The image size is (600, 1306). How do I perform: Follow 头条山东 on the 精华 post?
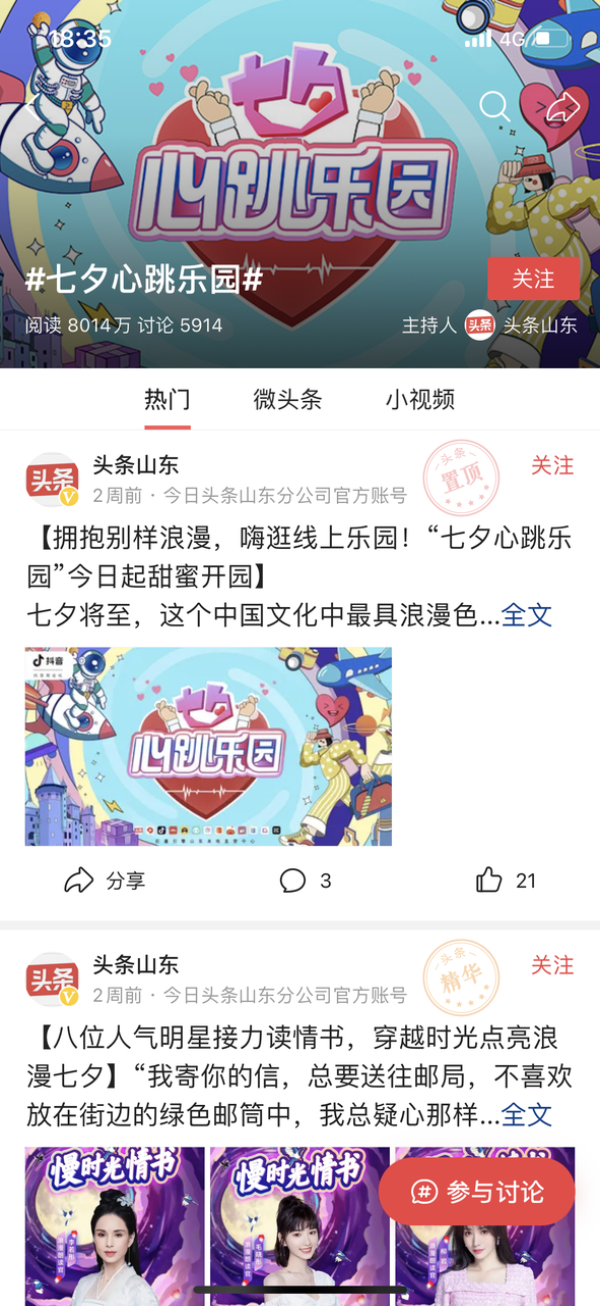point(552,966)
